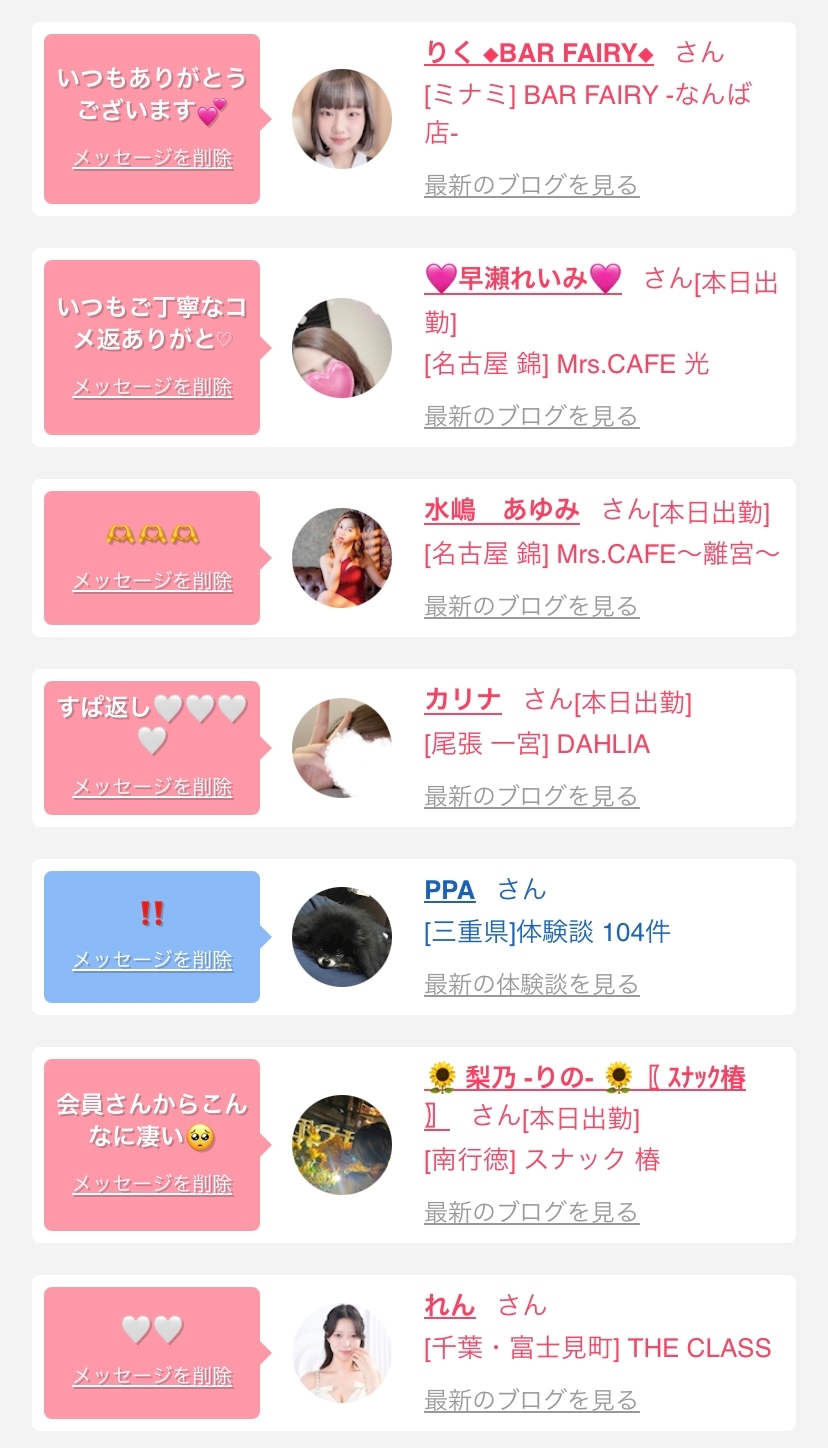Delete the message sent to PPA
The height and width of the screenshot is (1448, 828).
pyautogui.click(x=153, y=960)
